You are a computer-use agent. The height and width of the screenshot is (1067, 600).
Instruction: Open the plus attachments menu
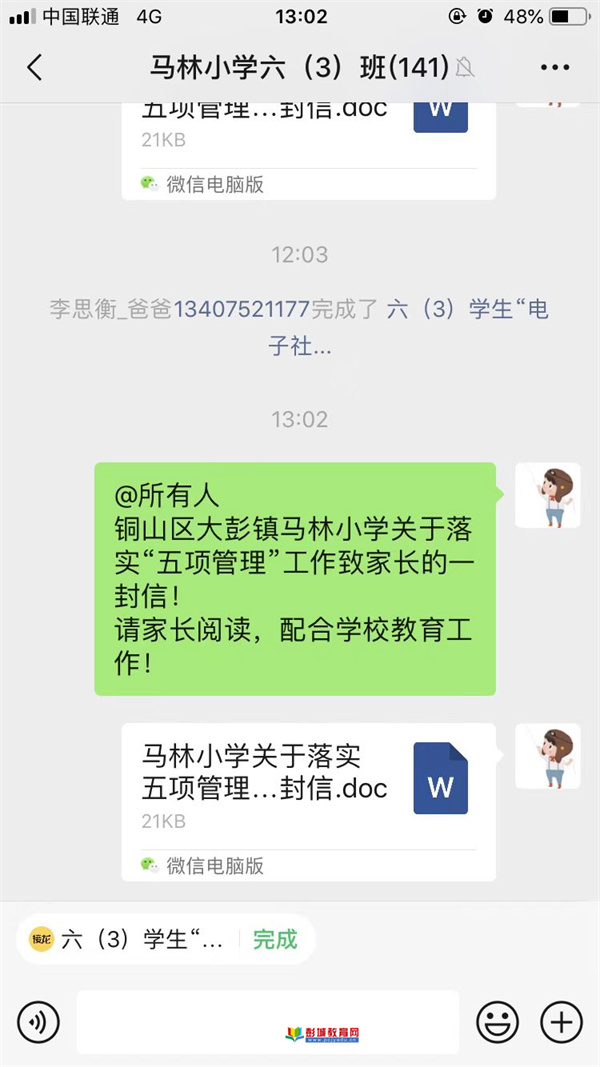click(561, 1022)
